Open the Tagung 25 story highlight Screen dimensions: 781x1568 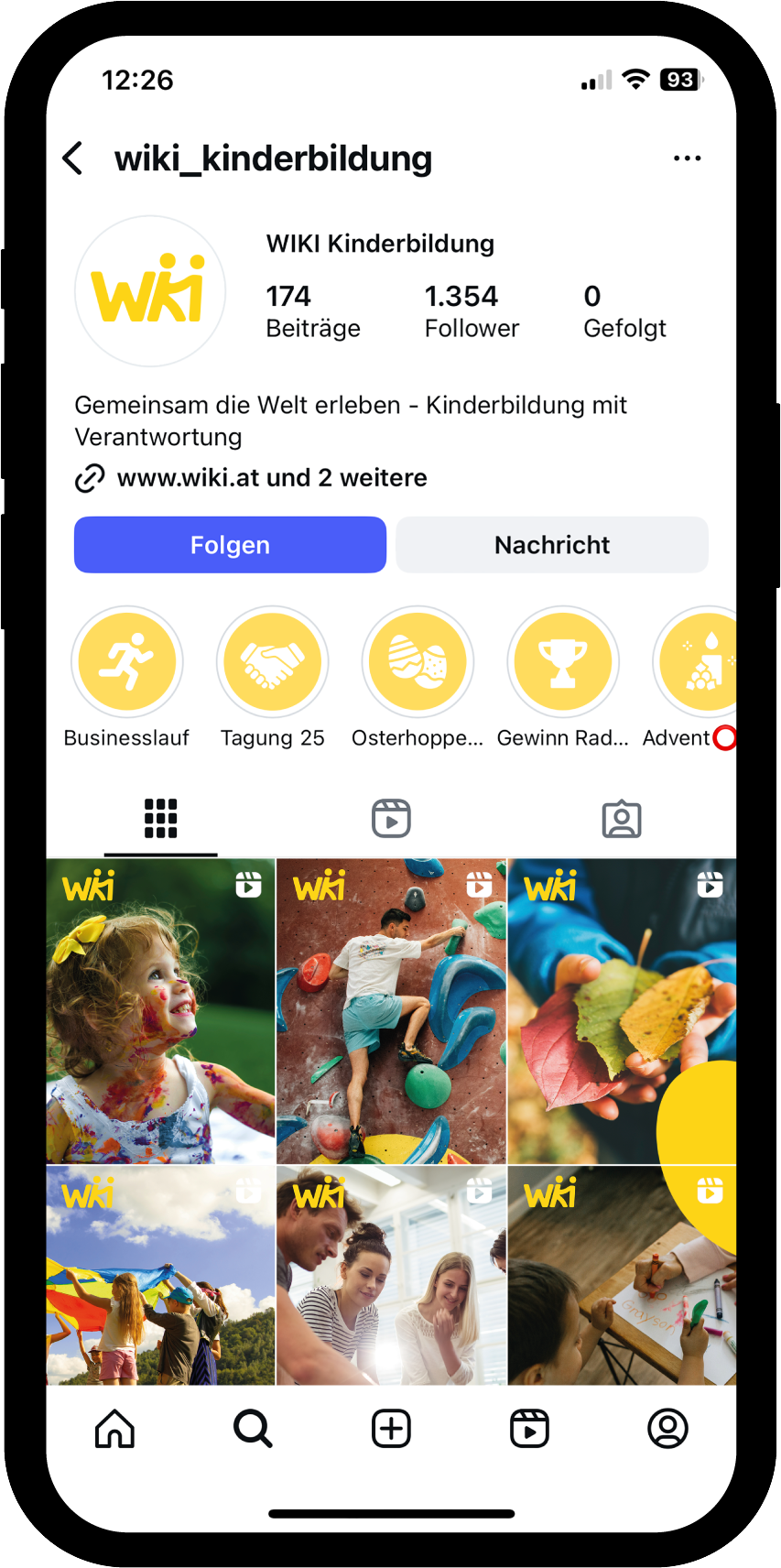pyautogui.click(x=272, y=661)
